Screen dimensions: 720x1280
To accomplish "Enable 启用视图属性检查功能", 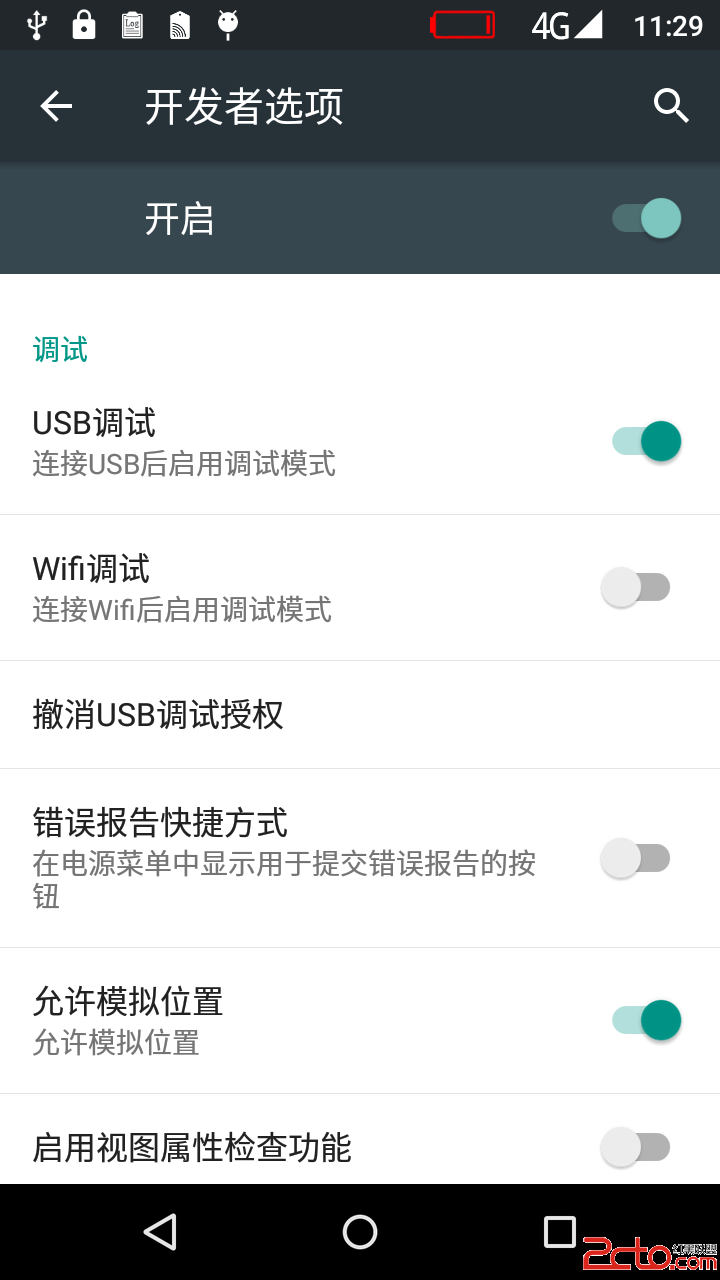I will [636, 1146].
